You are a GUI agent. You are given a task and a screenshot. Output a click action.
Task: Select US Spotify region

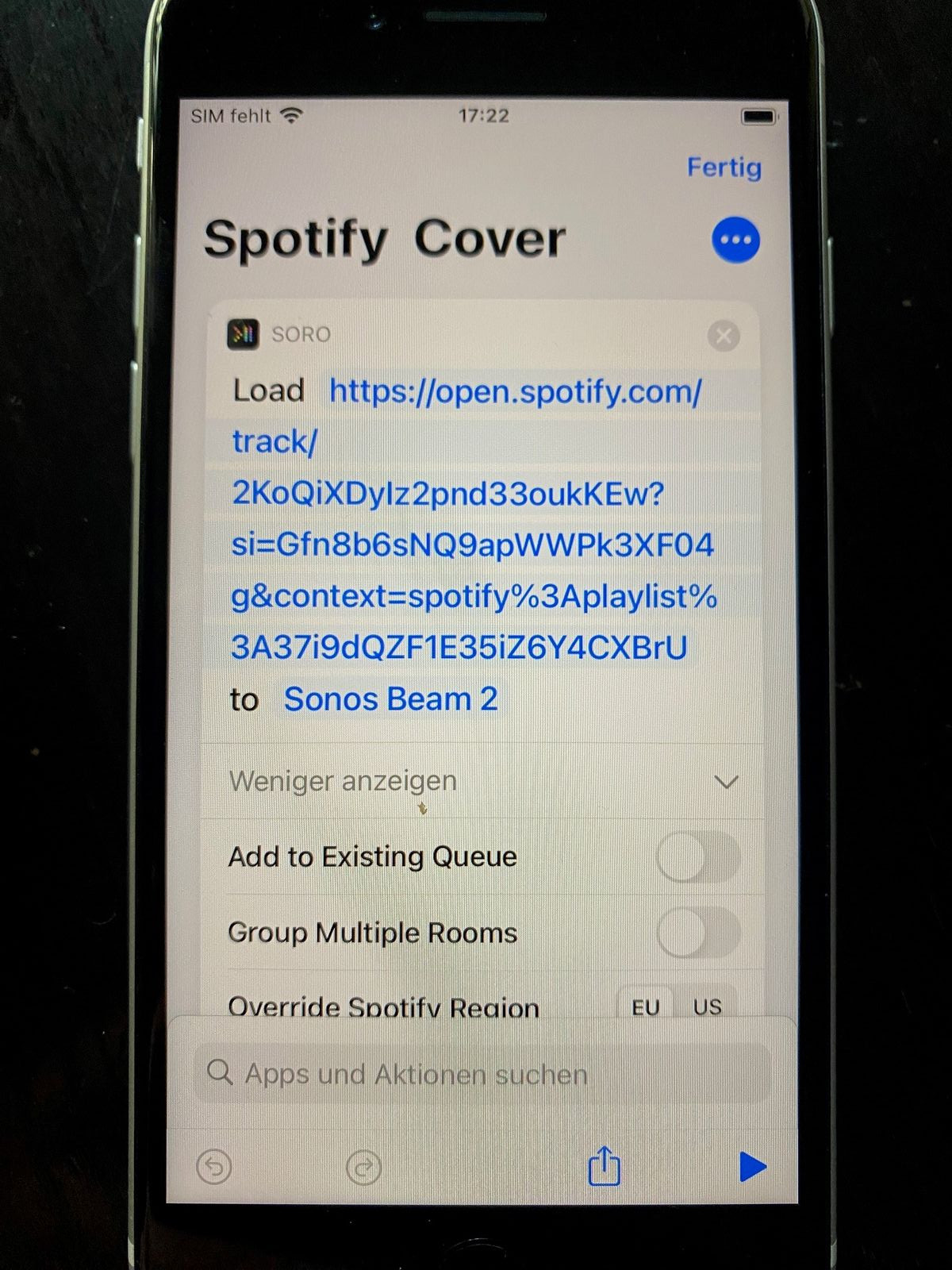pyautogui.click(x=707, y=1006)
